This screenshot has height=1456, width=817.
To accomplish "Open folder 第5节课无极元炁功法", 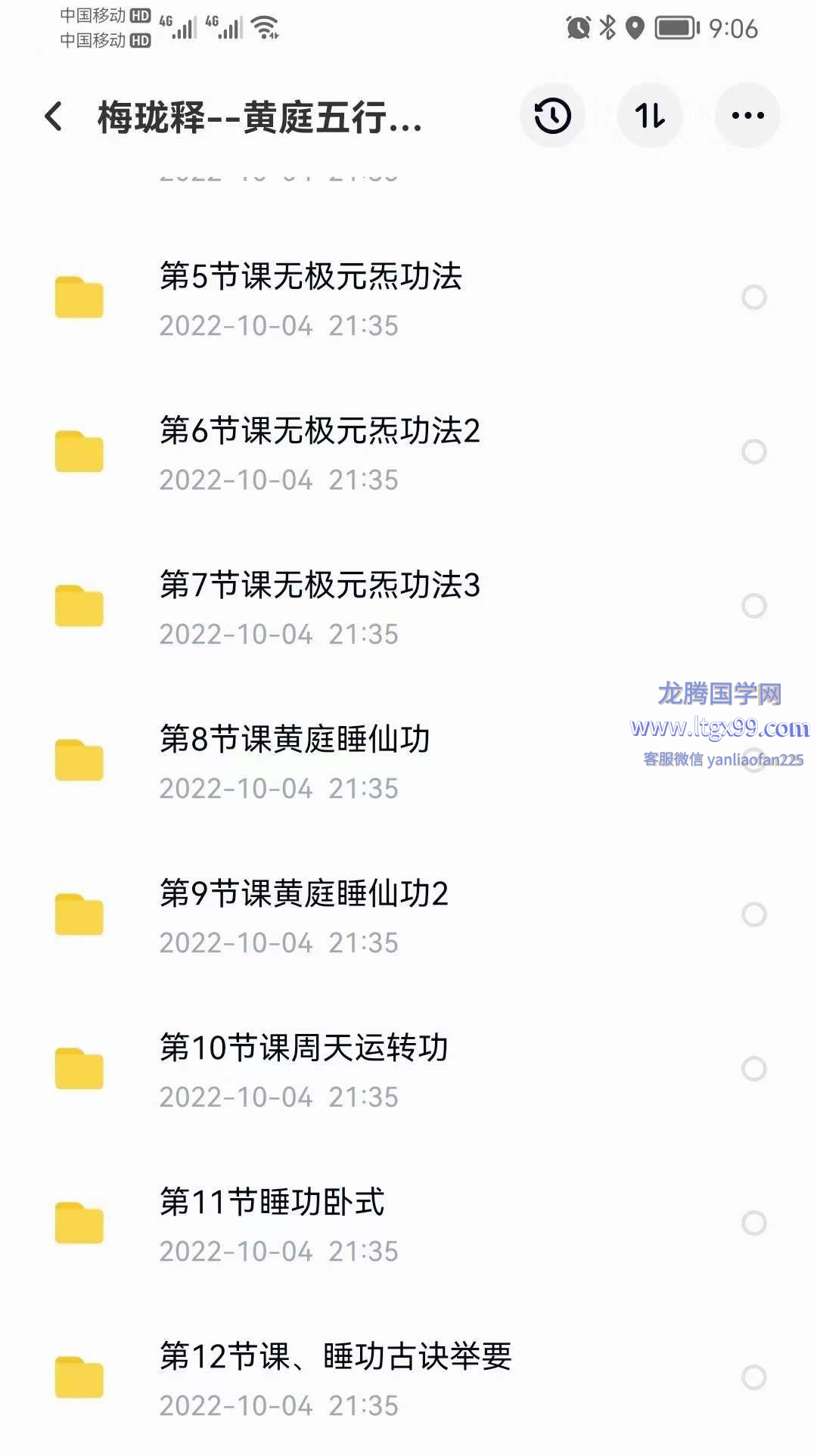I will coord(408,298).
